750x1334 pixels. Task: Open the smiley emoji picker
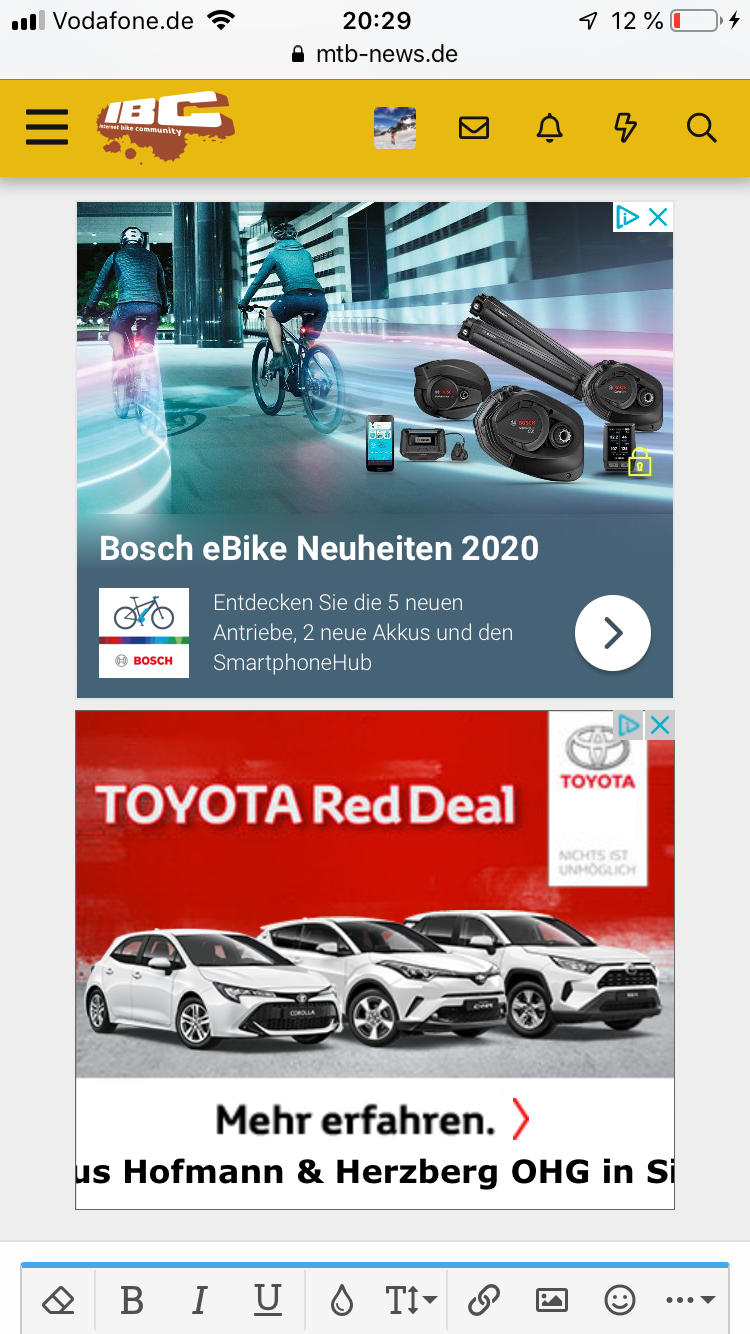[620, 1300]
